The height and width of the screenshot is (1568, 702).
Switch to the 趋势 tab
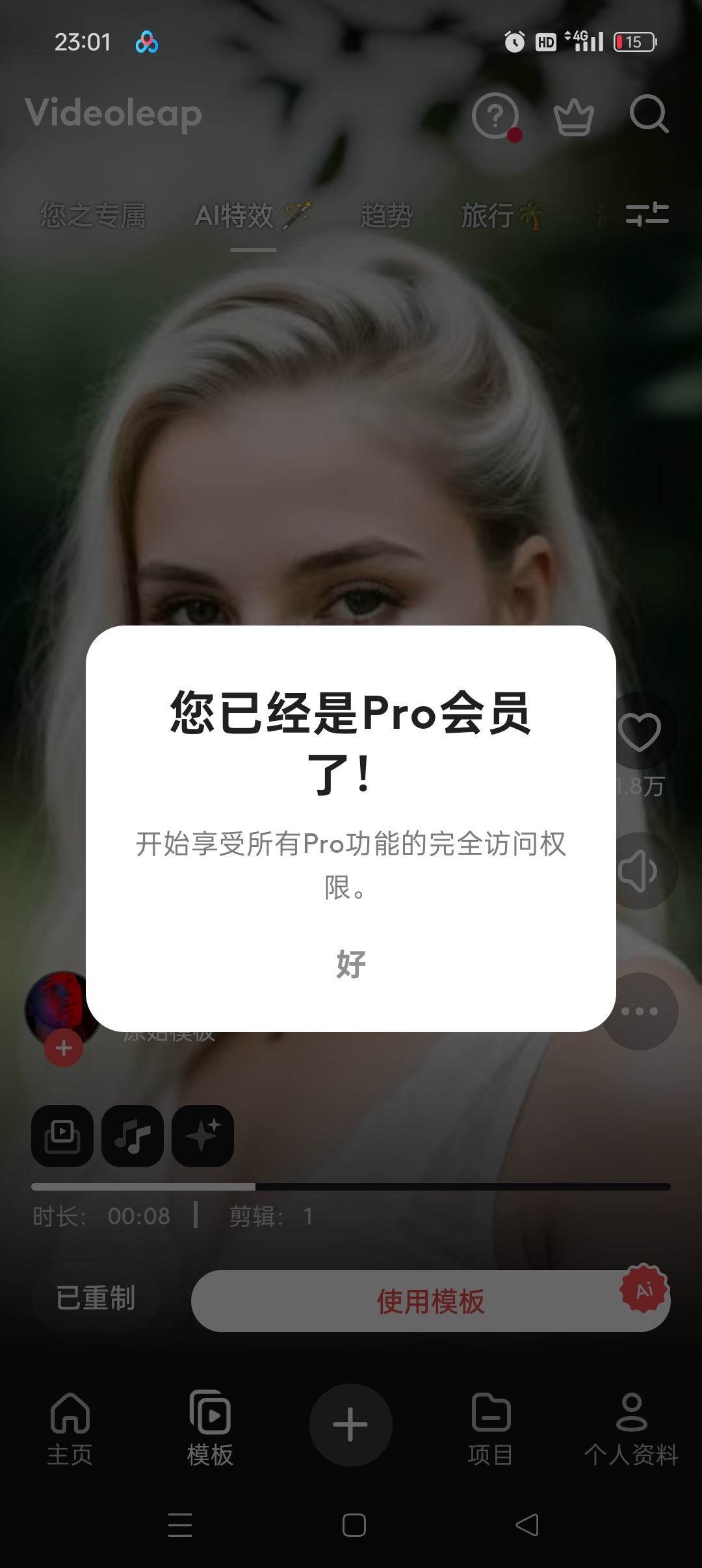tap(387, 216)
